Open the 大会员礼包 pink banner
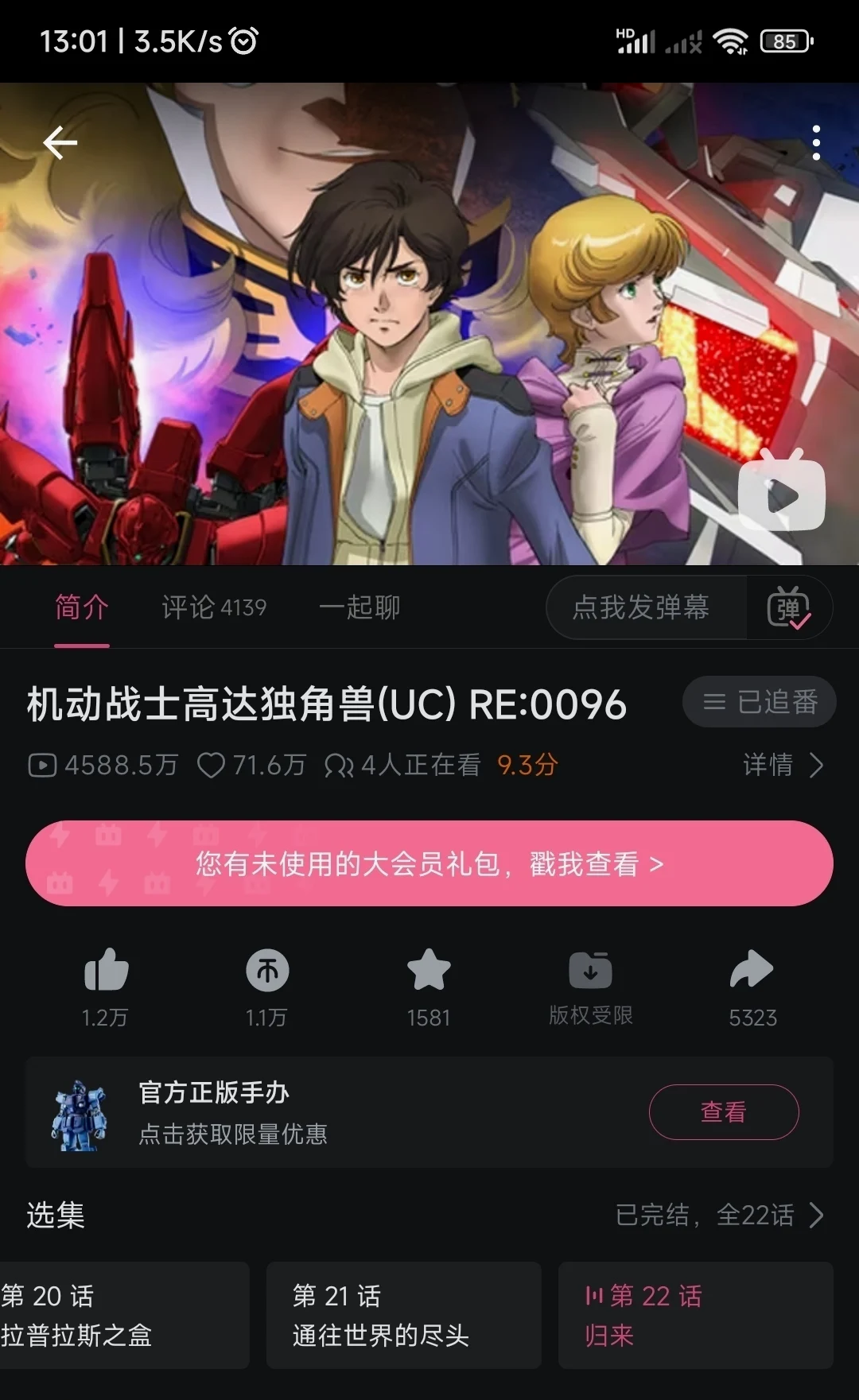Image resolution: width=859 pixels, height=1400 pixels. point(429,863)
